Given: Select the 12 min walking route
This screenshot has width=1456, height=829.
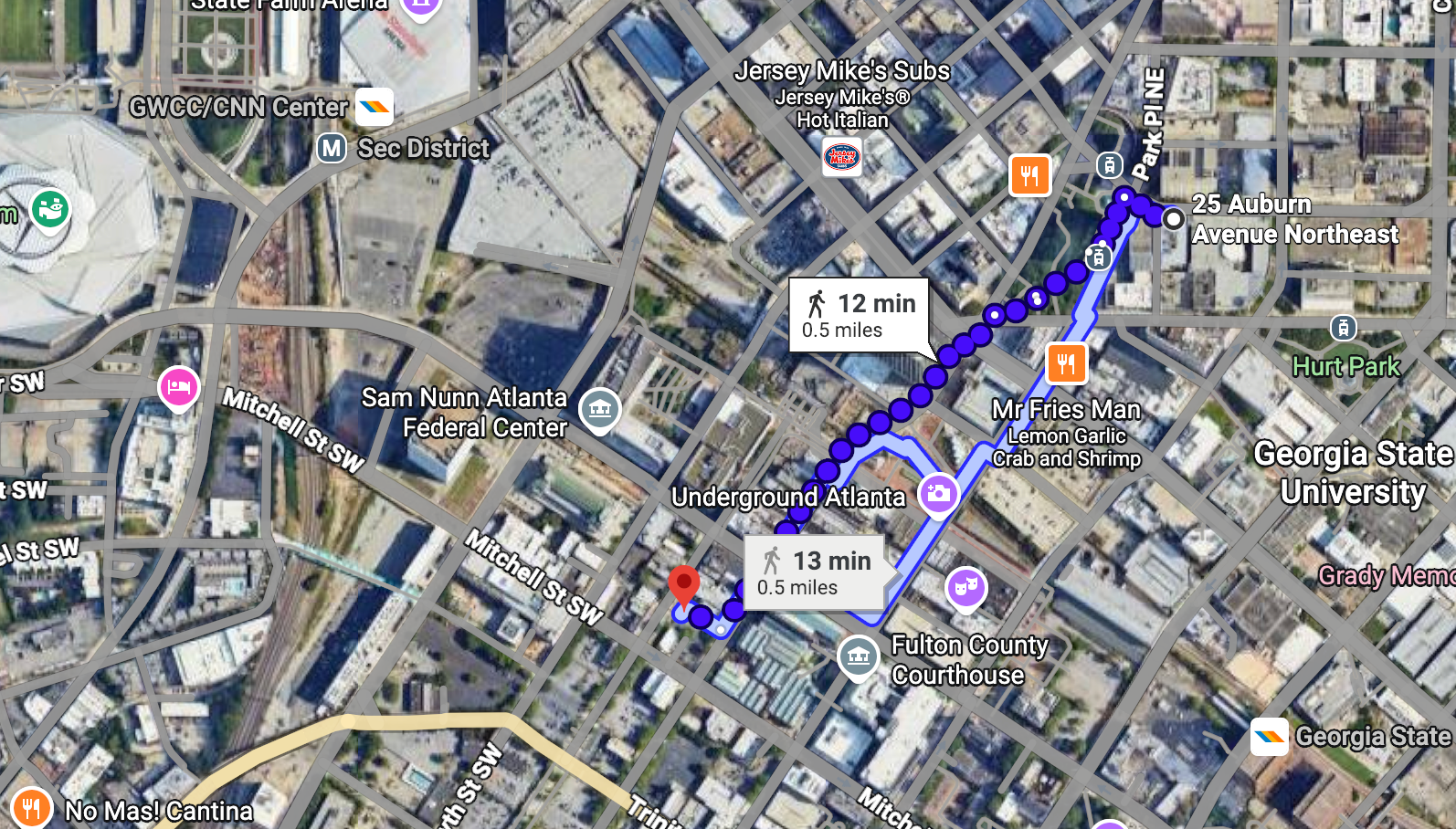Looking at the screenshot, I should pos(858,315).
